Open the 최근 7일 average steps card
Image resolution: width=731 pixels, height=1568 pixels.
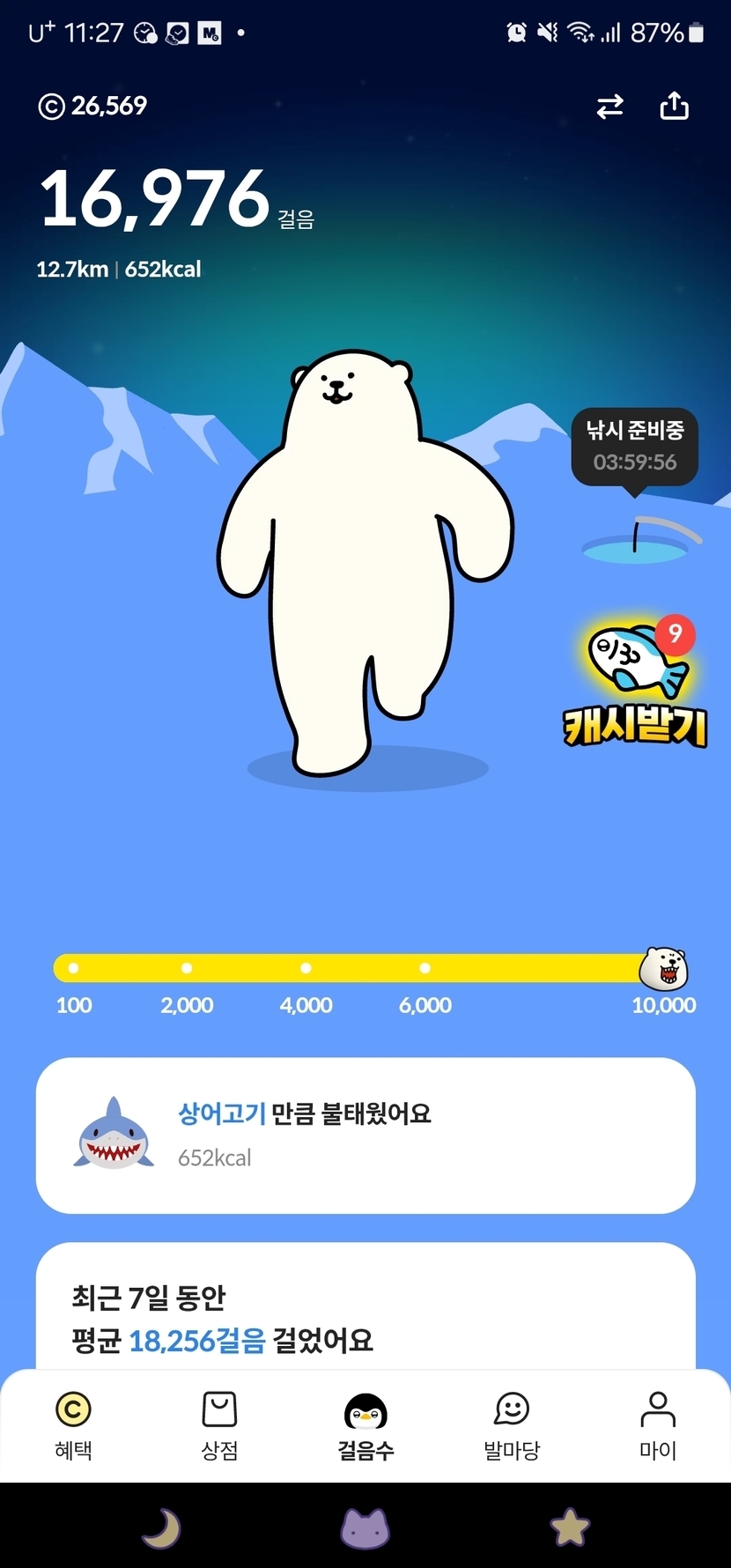point(365,1317)
